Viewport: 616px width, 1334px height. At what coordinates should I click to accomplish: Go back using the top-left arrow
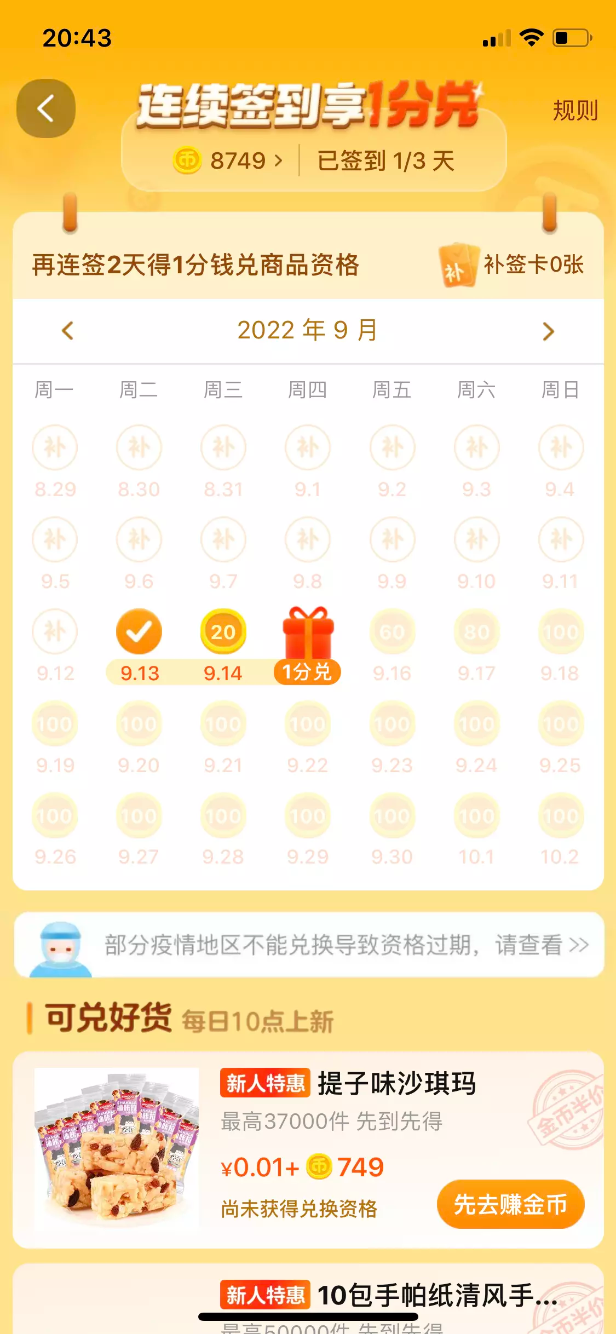pyautogui.click(x=46, y=109)
